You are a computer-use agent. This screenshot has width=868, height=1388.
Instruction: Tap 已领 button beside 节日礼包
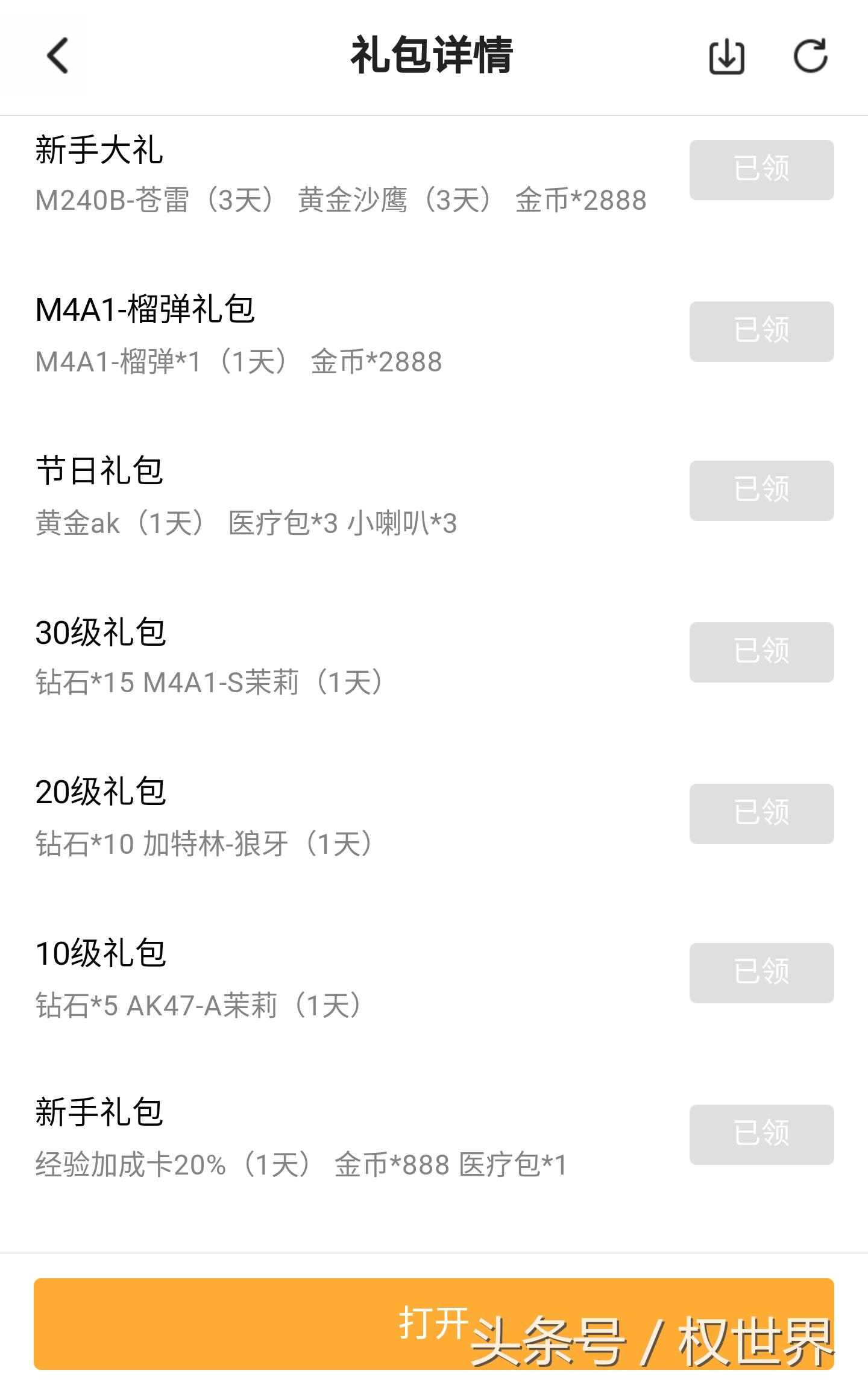761,491
